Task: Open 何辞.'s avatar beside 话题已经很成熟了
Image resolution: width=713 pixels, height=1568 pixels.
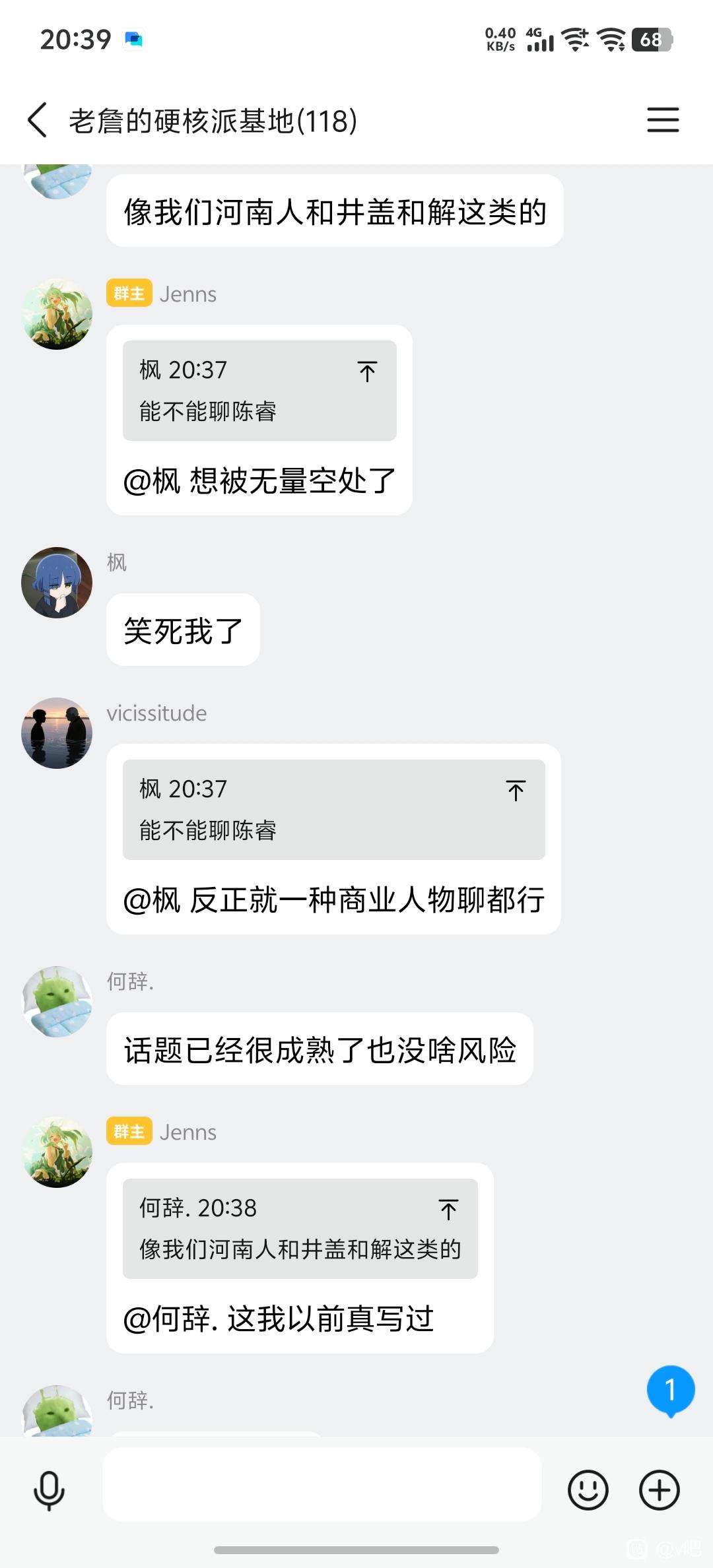Action: pos(57,1002)
